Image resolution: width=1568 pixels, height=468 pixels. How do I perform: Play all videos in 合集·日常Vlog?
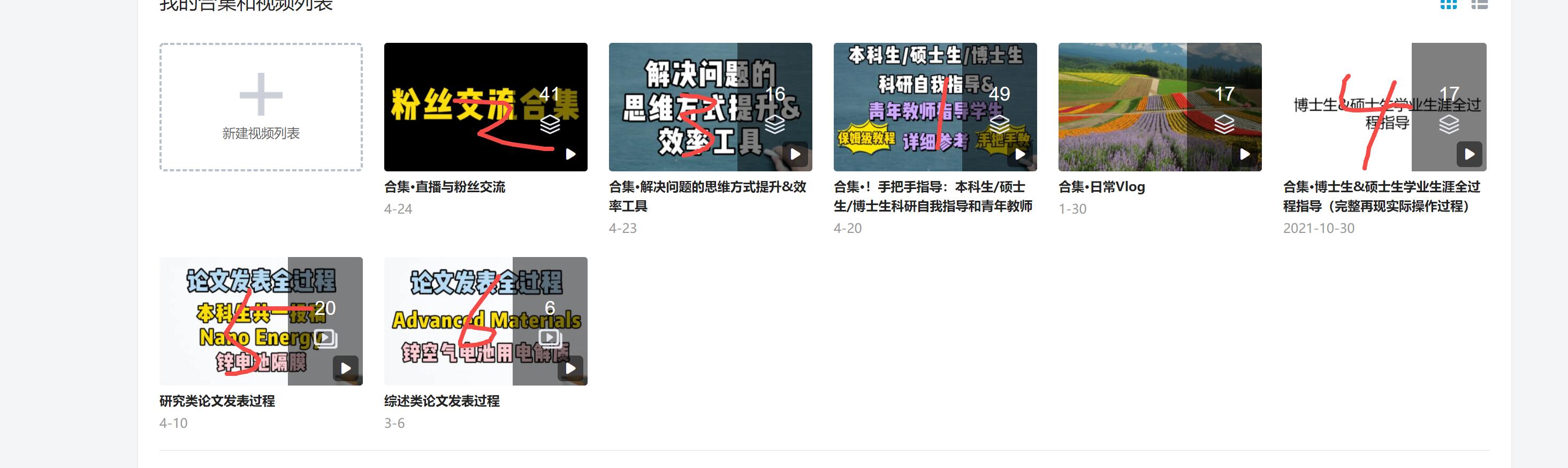point(1245,154)
